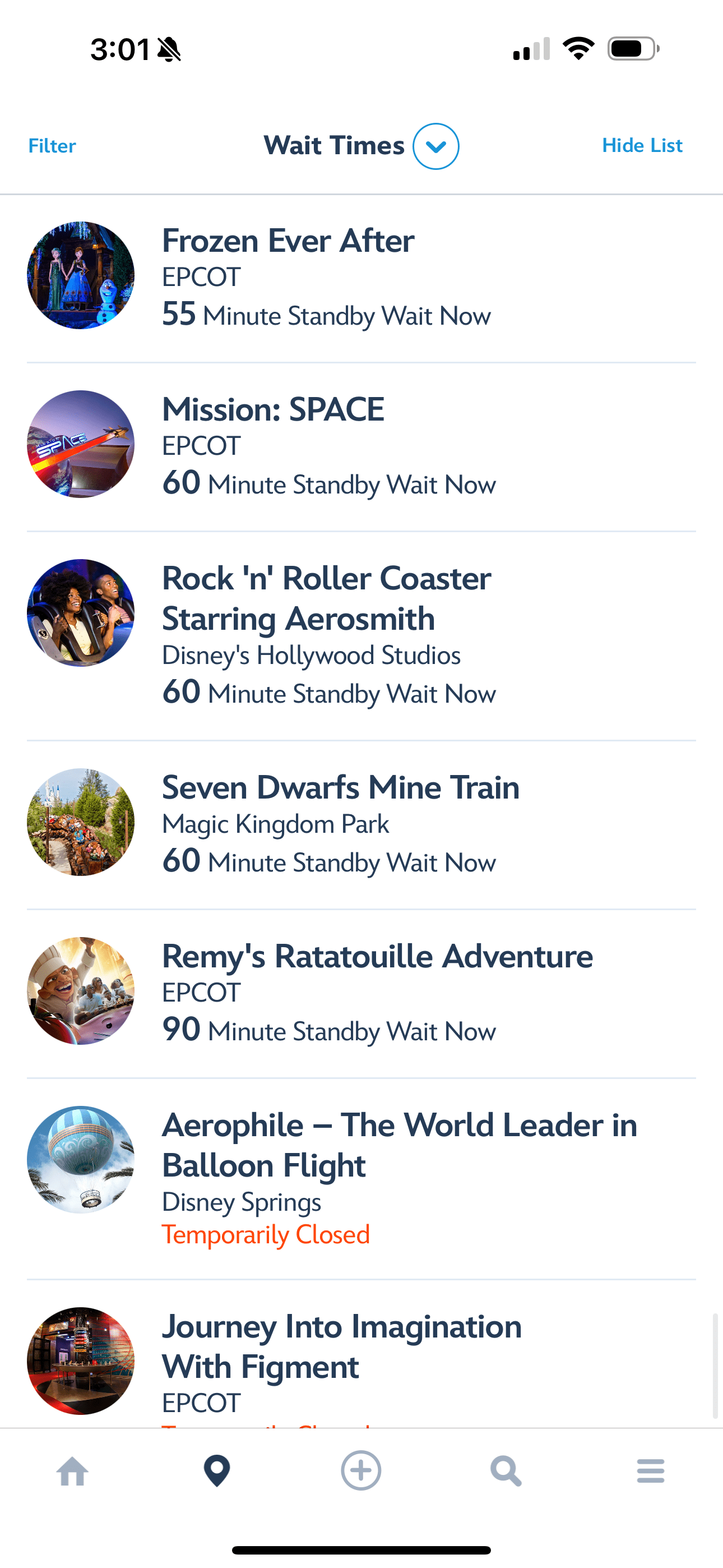This screenshot has height=1568, width=723.
Task: Tap Hide List
Action: [x=641, y=145]
